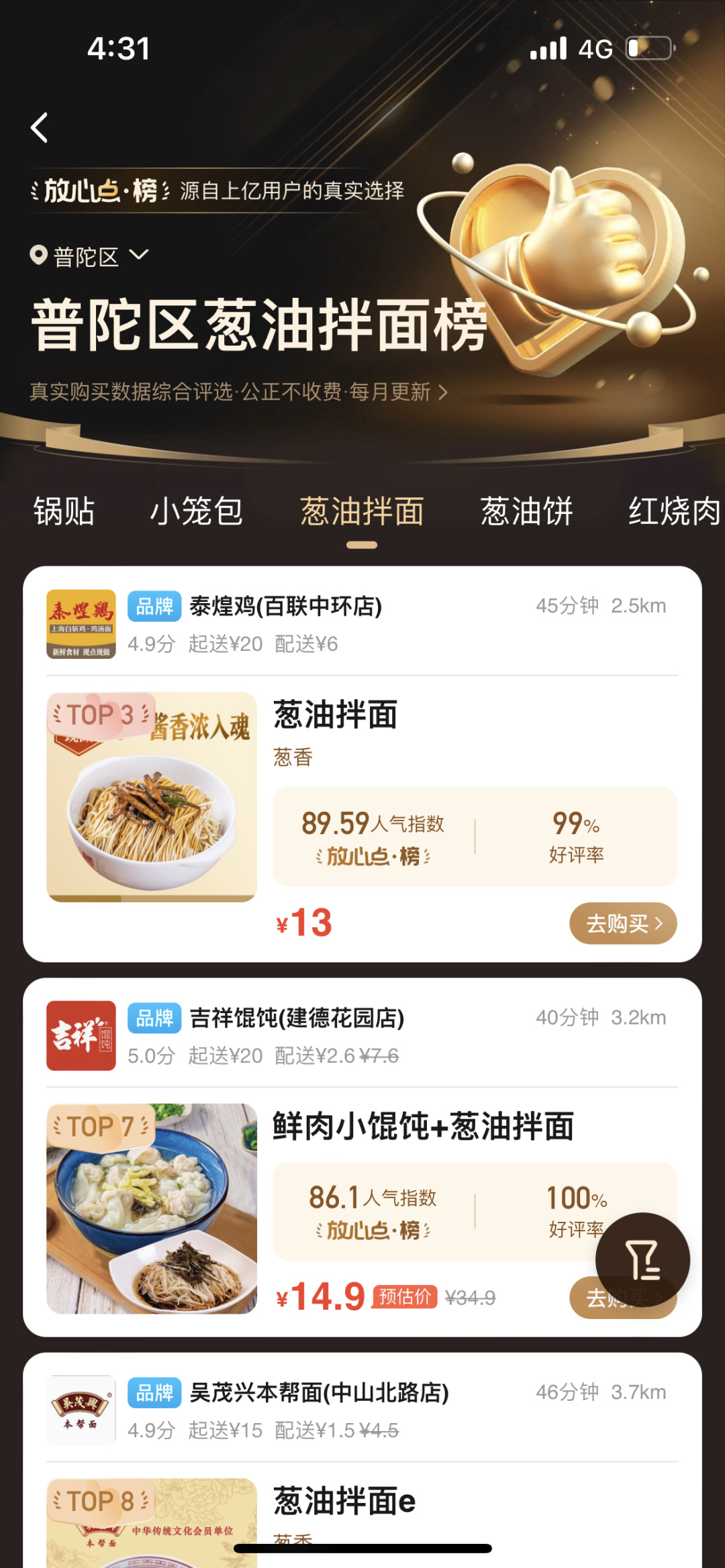Image resolution: width=725 pixels, height=1568 pixels.
Task: Switch to the 葱油饼 tab
Action: click(526, 511)
